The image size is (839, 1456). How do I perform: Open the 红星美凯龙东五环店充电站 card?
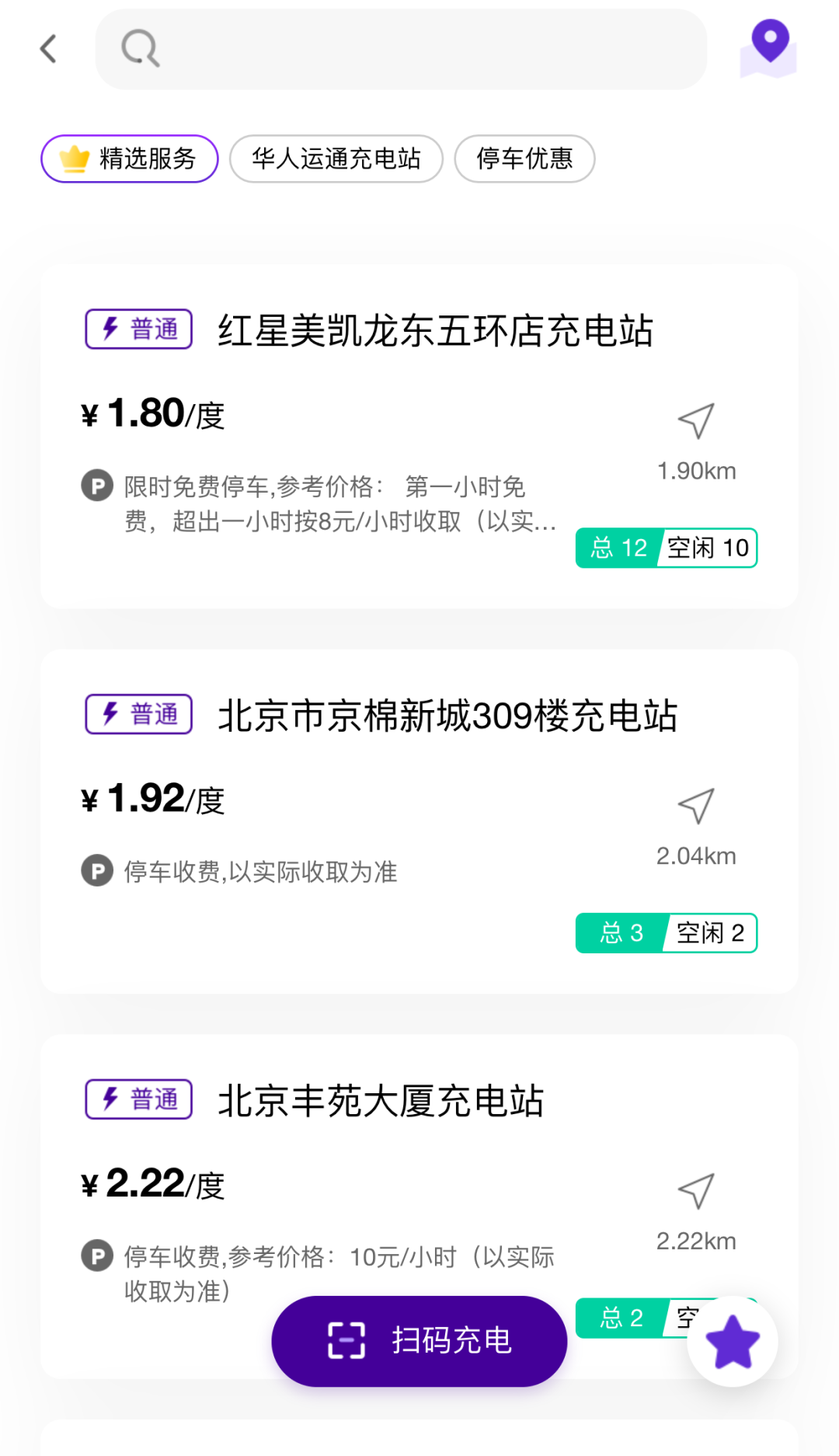click(419, 436)
